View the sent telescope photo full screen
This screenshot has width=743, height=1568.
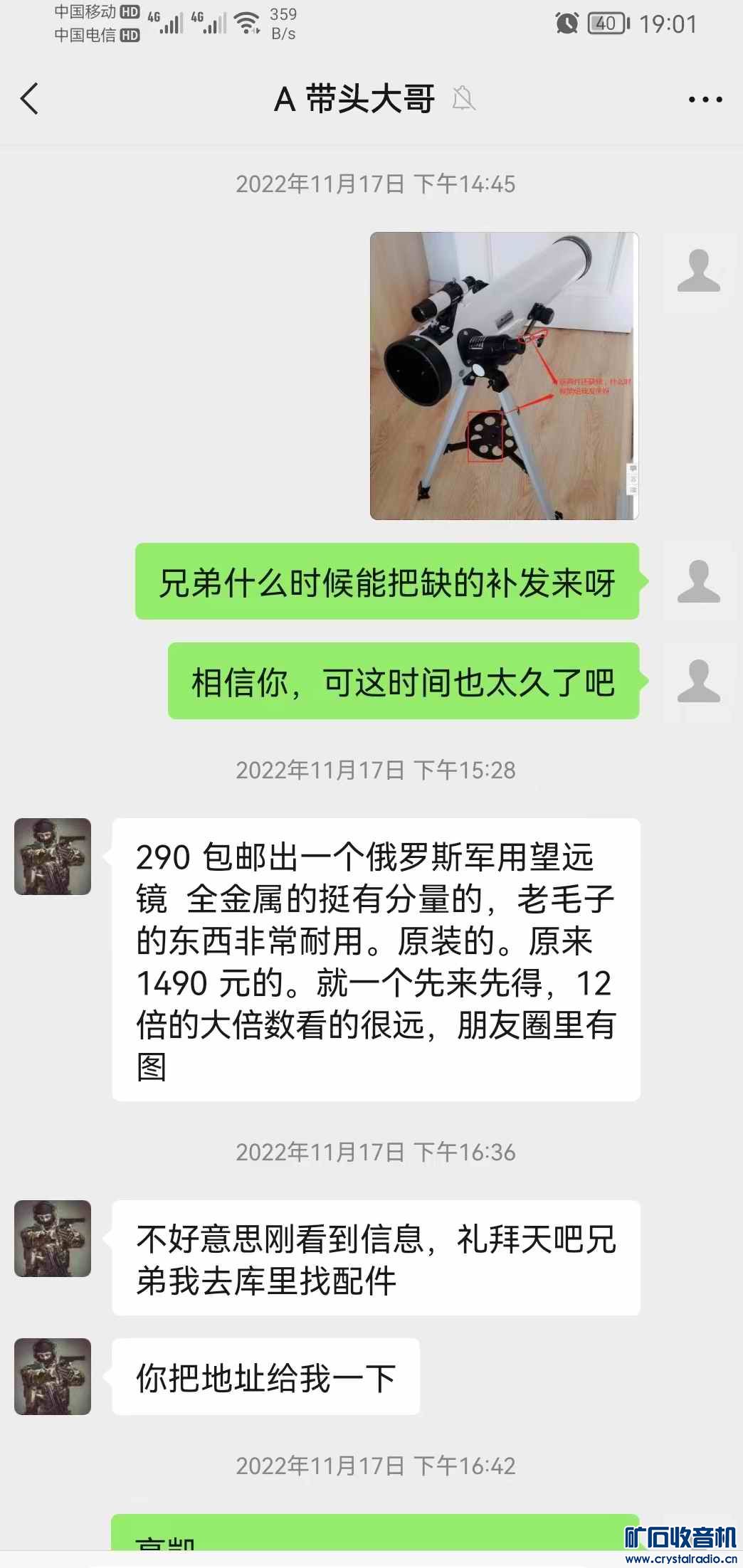coord(504,376)
